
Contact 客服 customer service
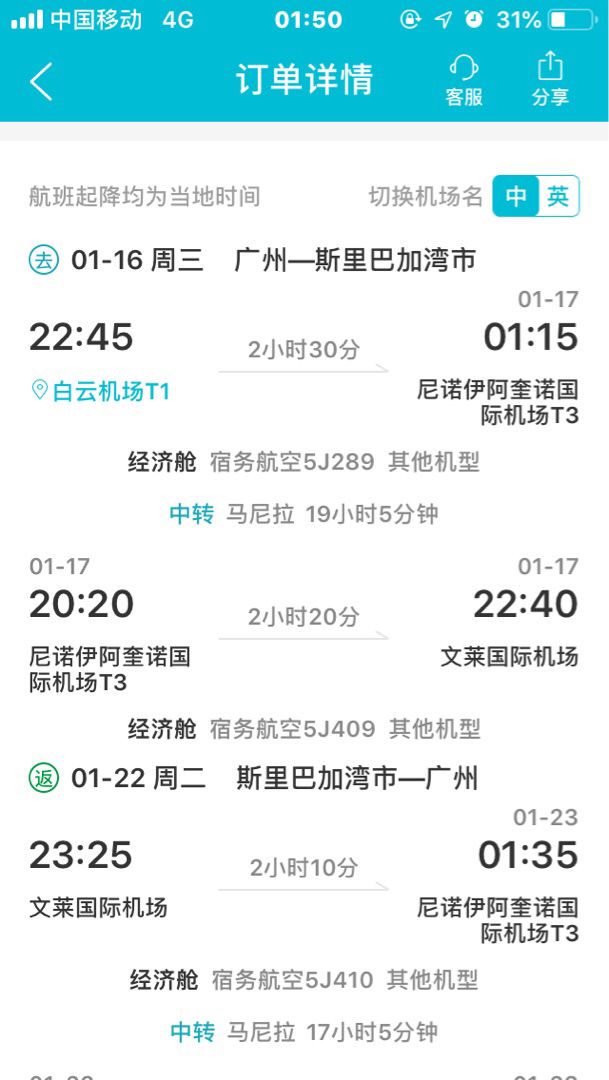tap(464, 81)
